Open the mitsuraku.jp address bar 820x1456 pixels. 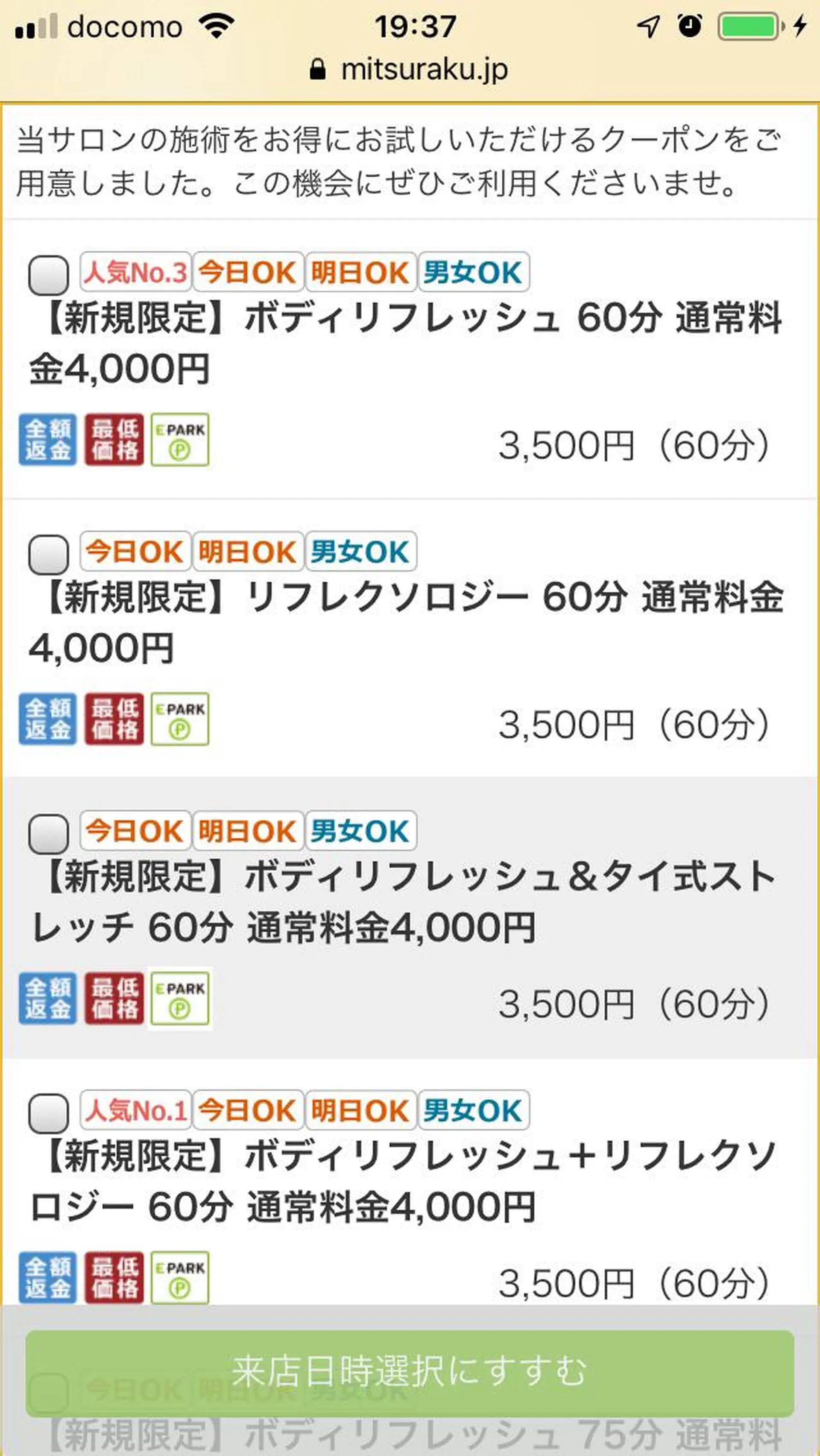coord(410,70)
